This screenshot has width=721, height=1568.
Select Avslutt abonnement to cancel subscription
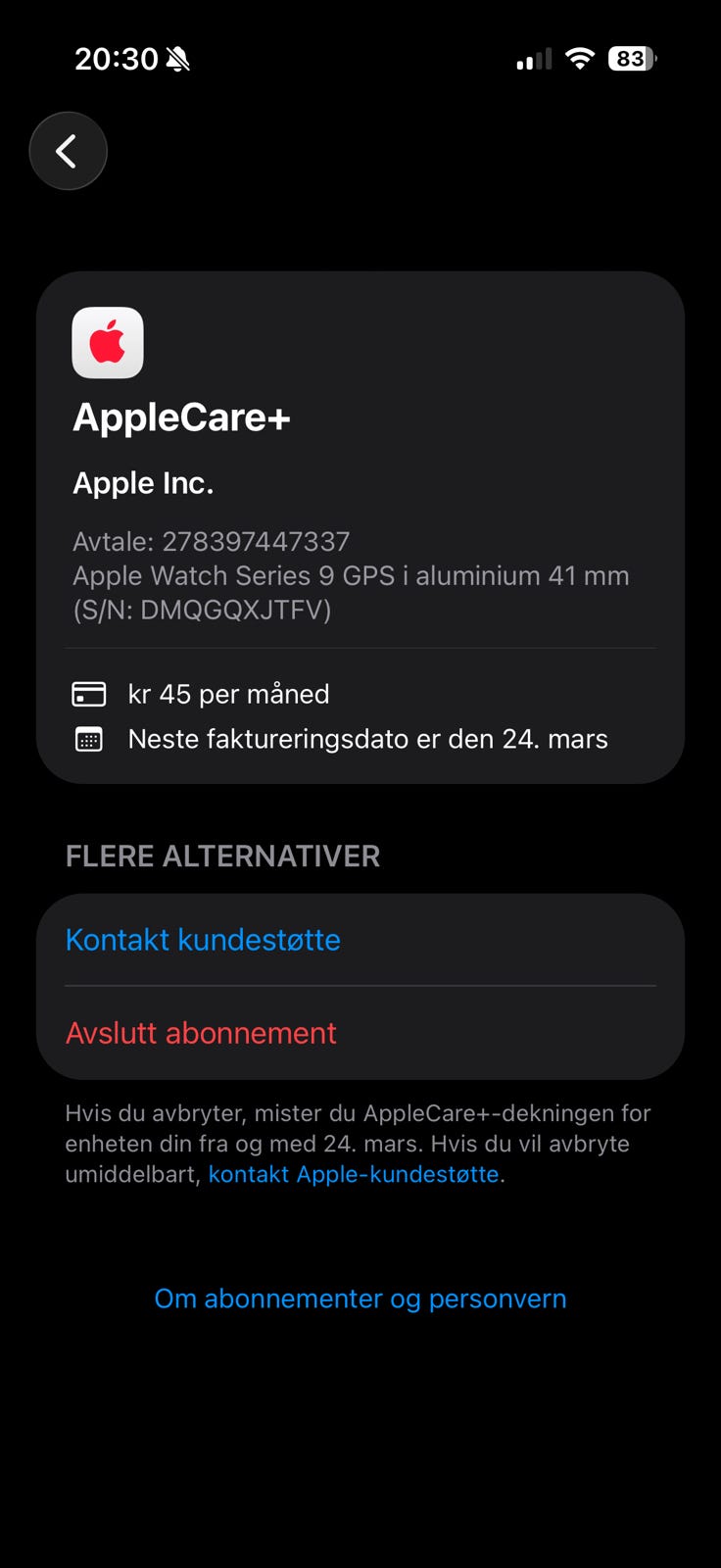[201, 1033]
